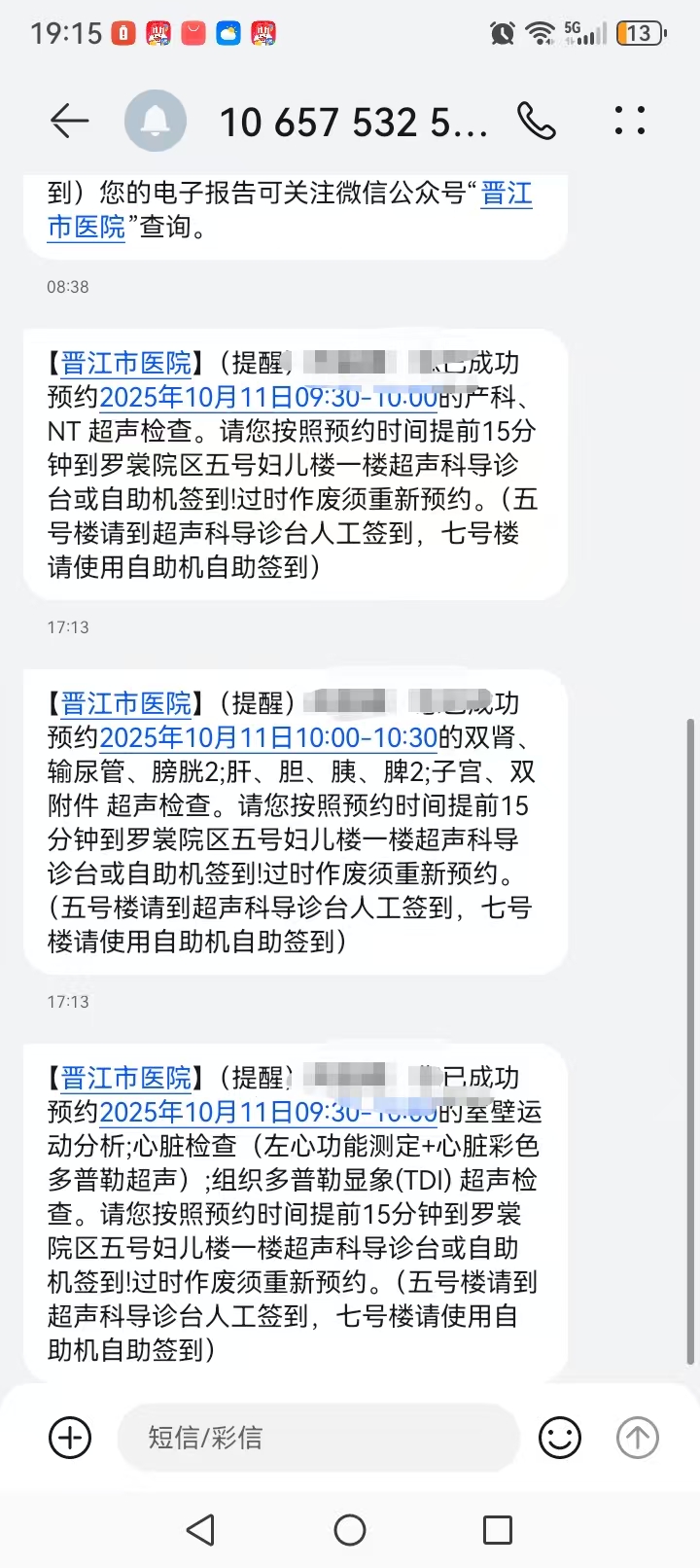The height and width of the screenshot is (1568, 700).
Task: Tap the 晋江市医院 link in the 双肾 message
Action: tap(126, 703)
